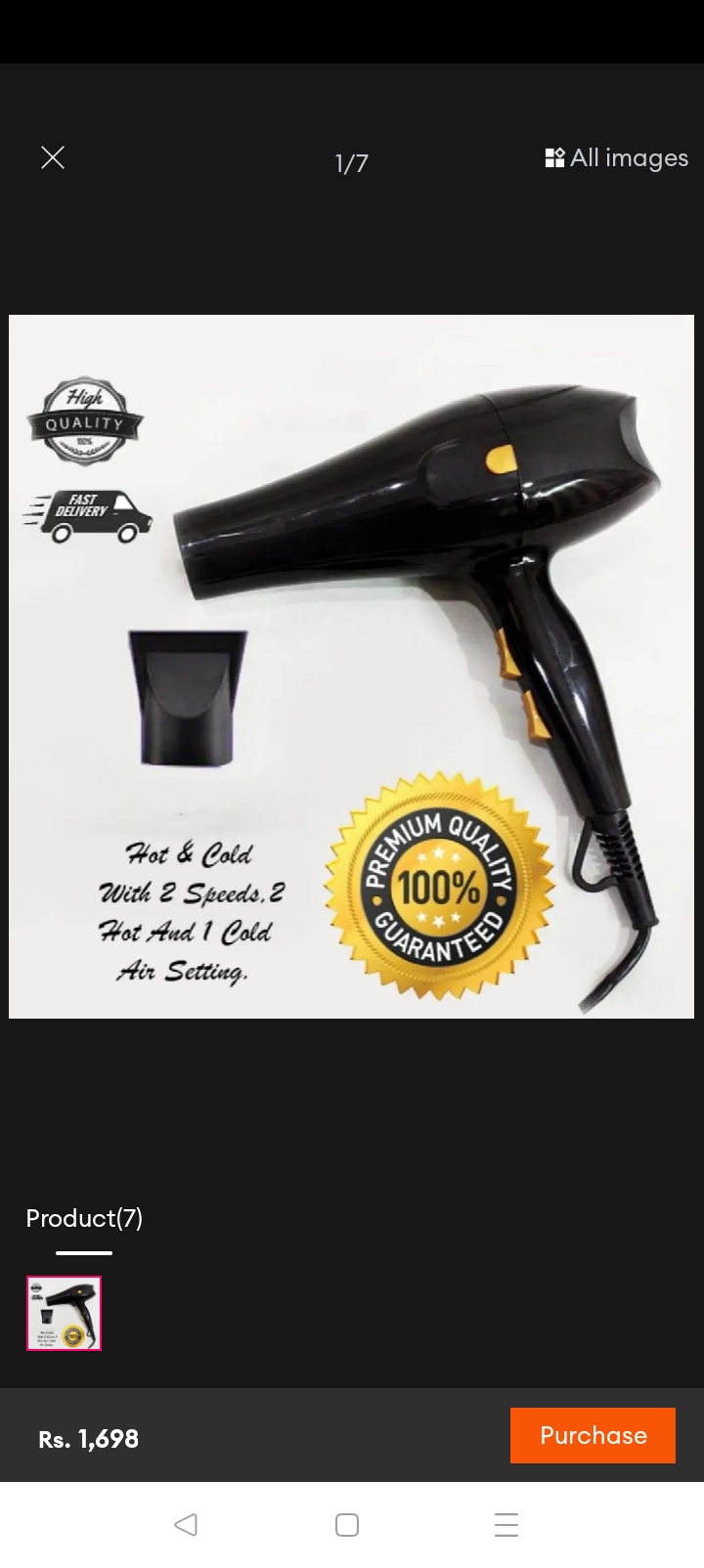Open All images gallery
The height and width of the screenshot is (1568, 704).
click(616, 157)
